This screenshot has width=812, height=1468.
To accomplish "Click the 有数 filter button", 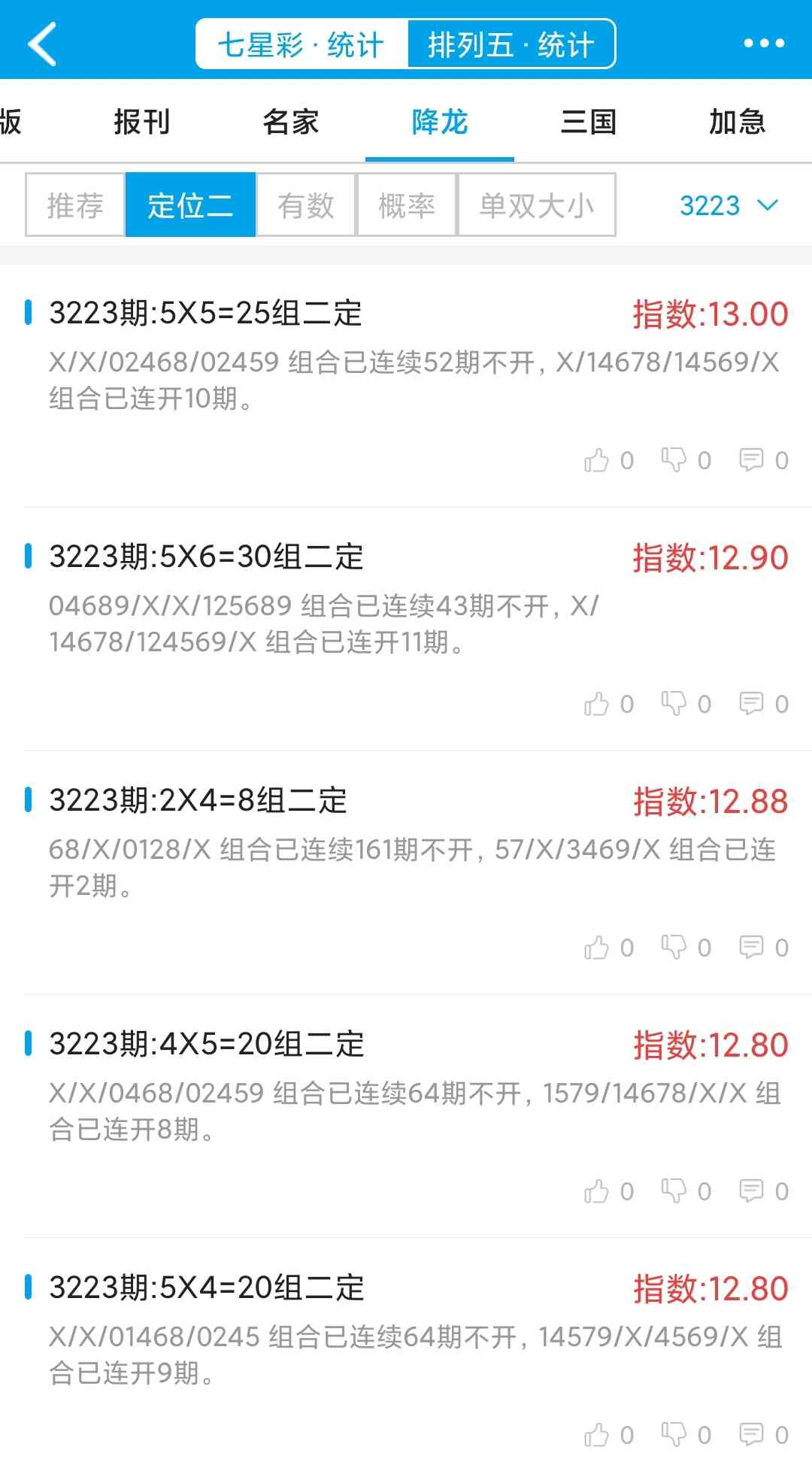I will 304,205.
